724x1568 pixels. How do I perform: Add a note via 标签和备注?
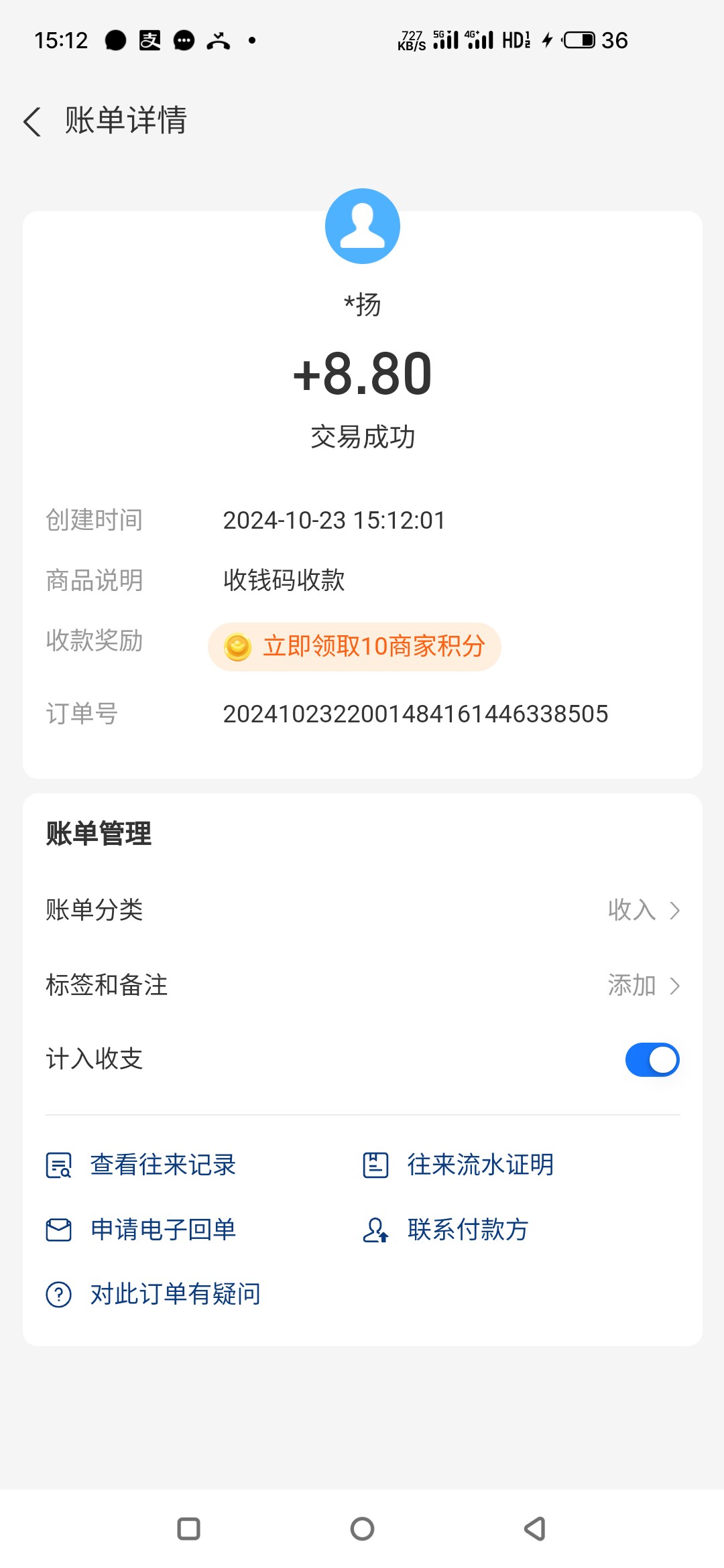[363, 985]
